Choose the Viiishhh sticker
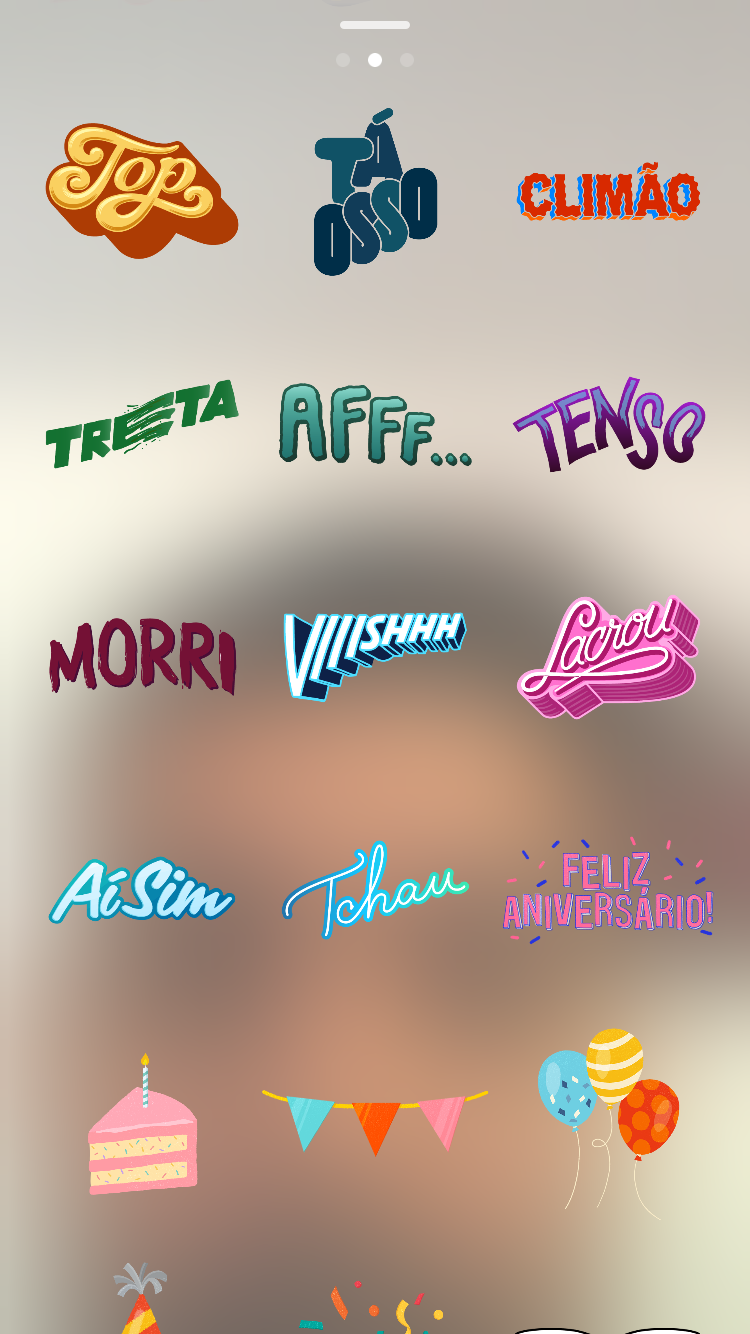 pyautogui.click(x=374, y=655)
